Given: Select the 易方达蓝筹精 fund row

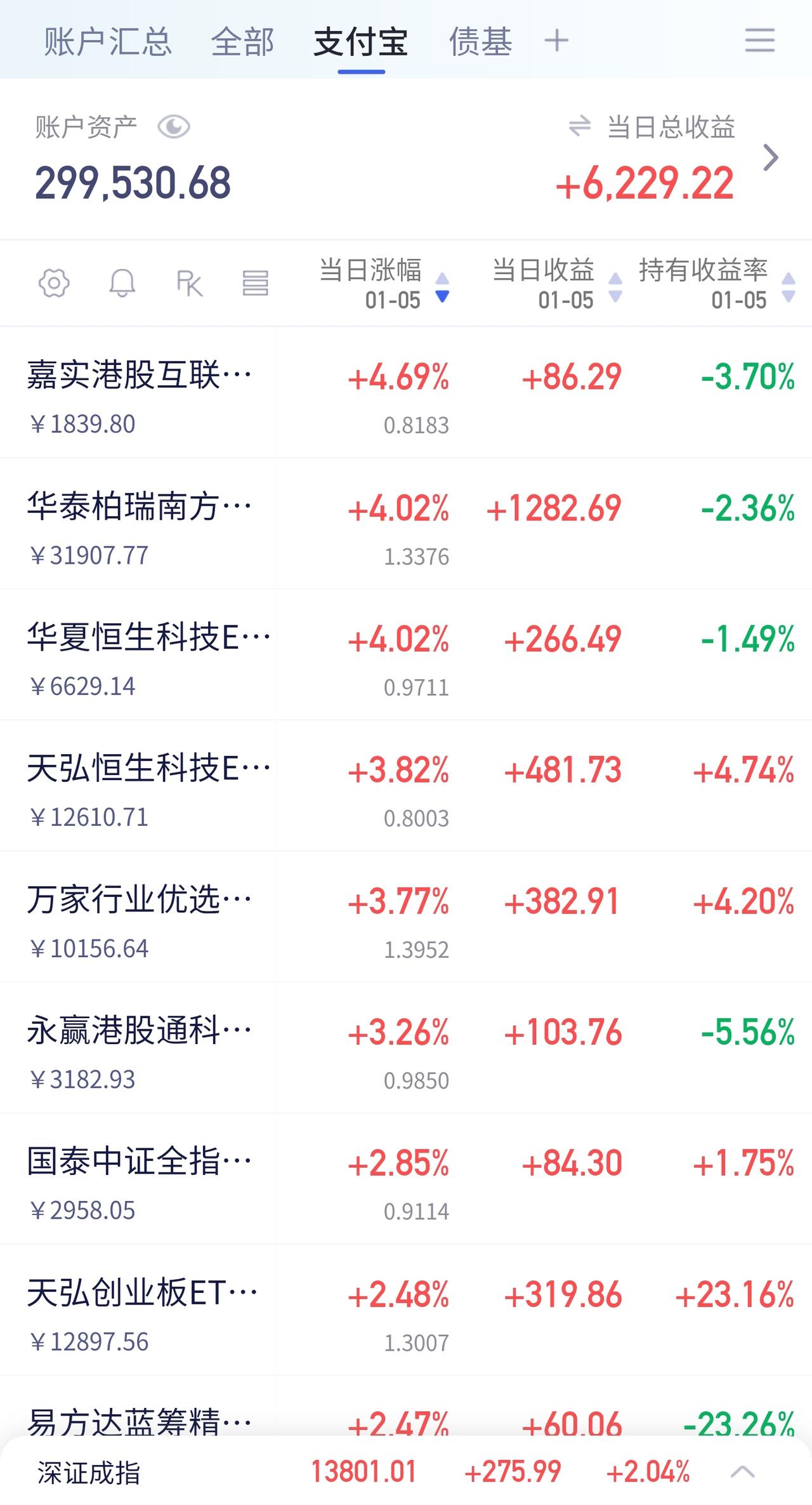Looking at the screenshot, I should click(x=140, y=1425).
